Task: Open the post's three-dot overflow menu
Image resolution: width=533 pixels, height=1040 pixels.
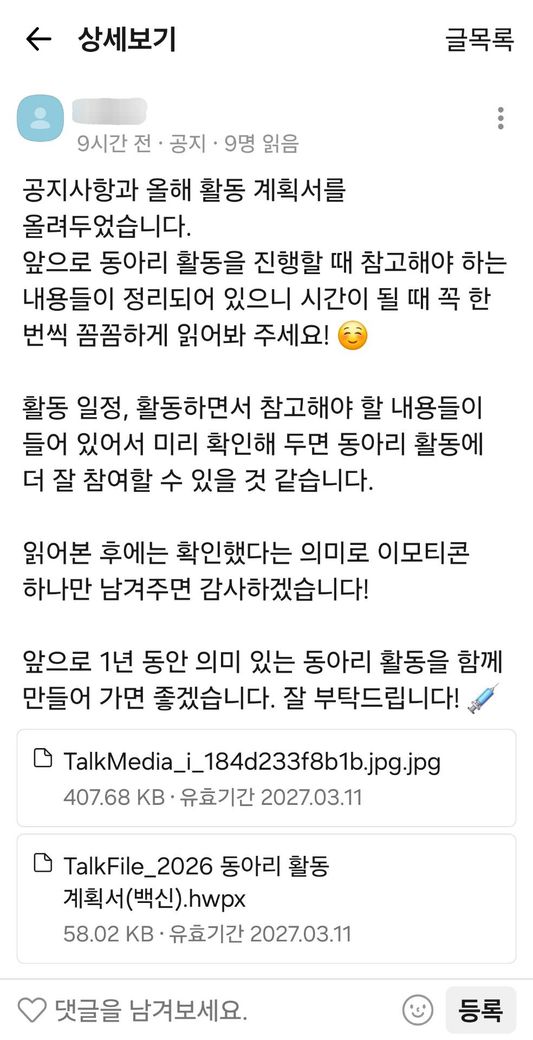Action: coord(501,118)
